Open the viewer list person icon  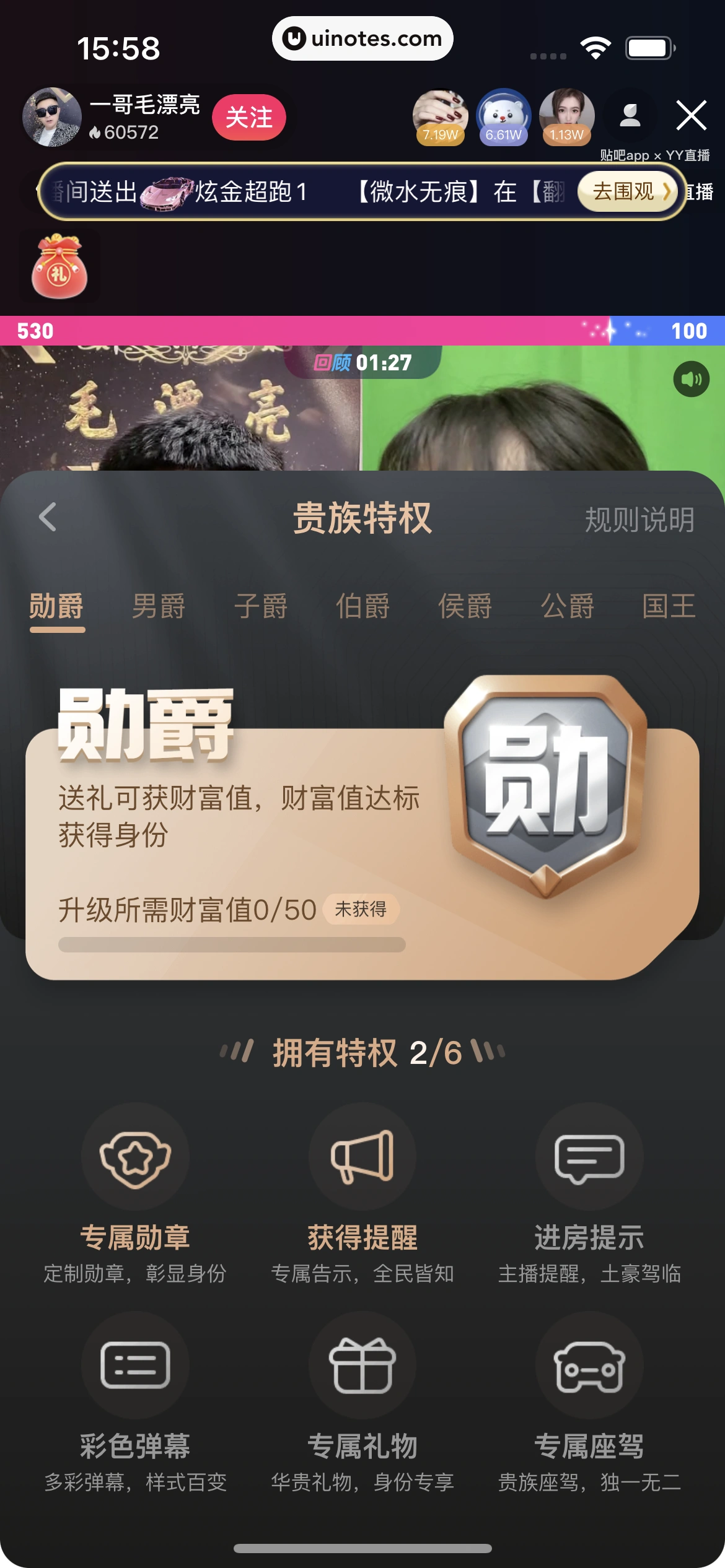(630, 116)
